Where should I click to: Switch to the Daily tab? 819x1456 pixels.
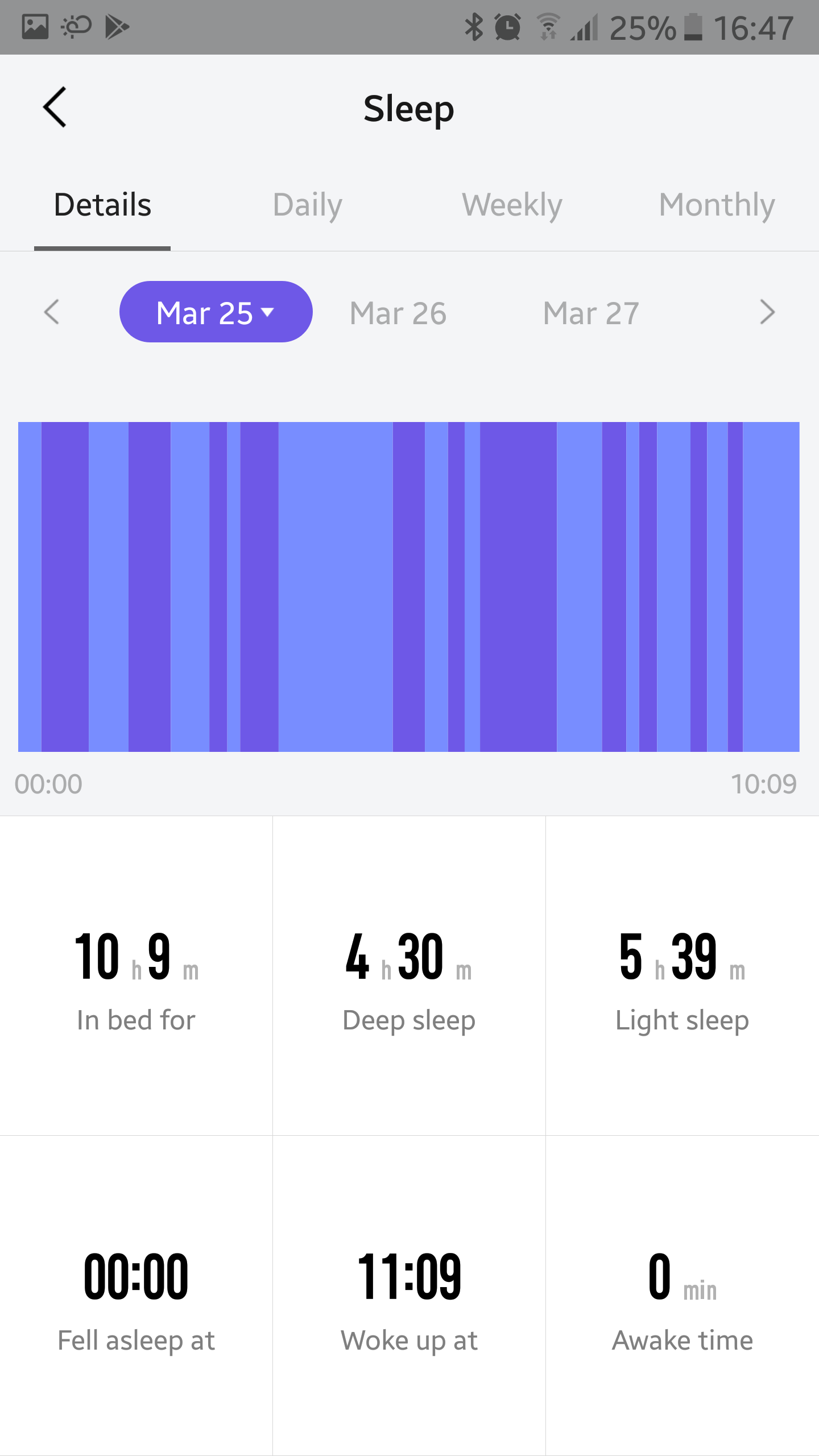click(307, 205)
